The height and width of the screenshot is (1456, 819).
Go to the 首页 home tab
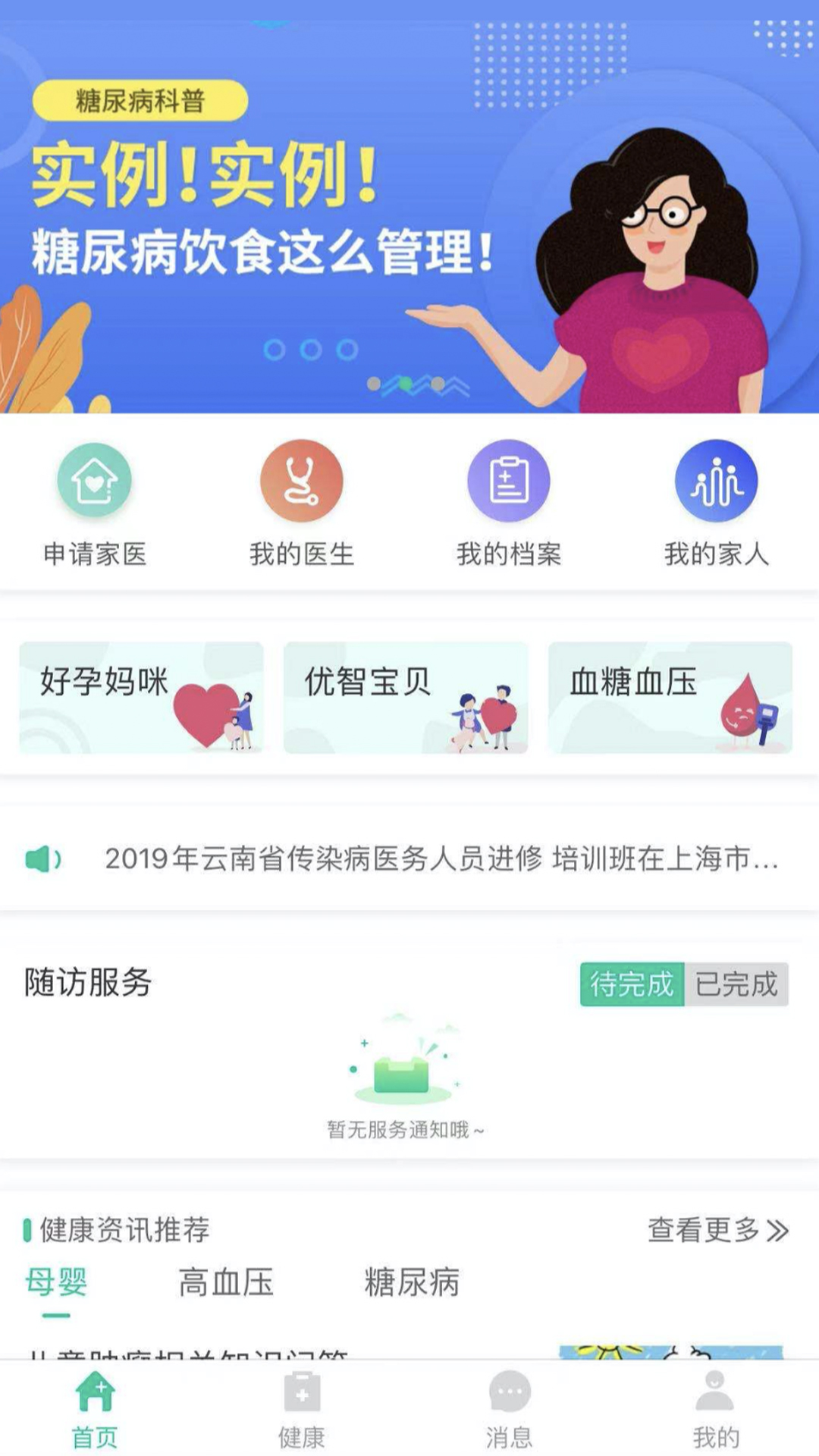tap(95, 1409)
